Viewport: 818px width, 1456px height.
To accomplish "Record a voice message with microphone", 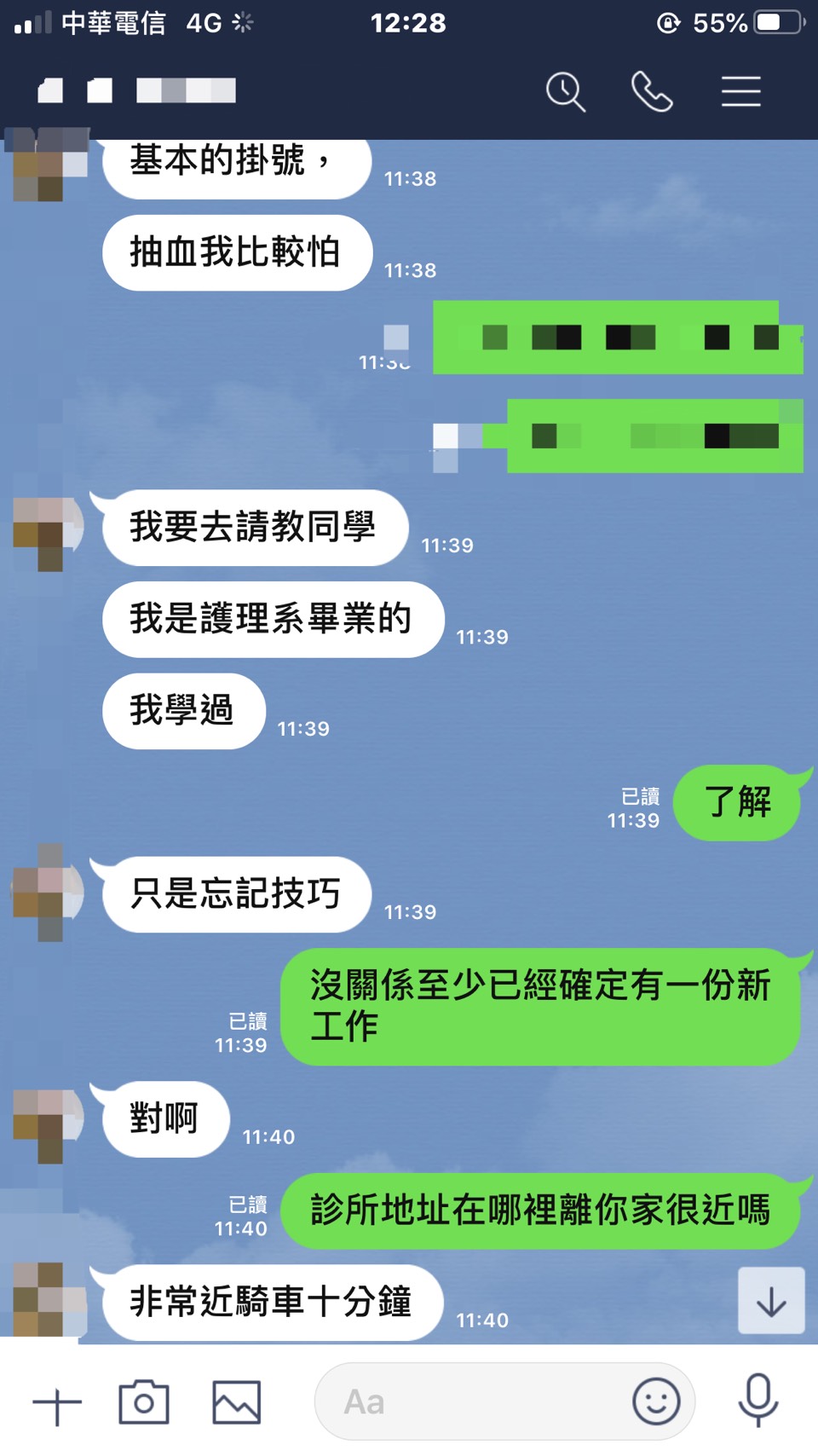I will (x=758, y=1401).
